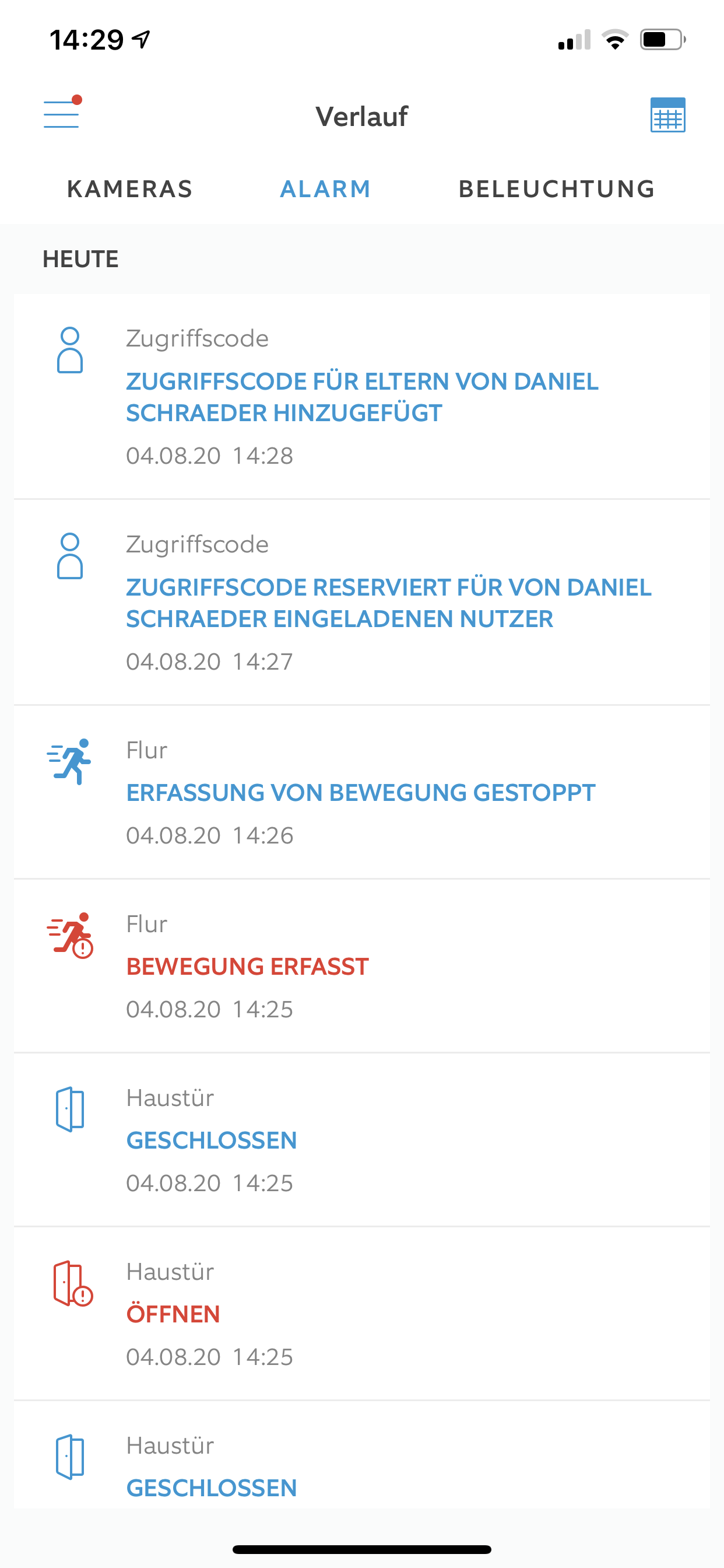
Task: View the Flur Bewegung erfasst event
Action: [361, 967]
